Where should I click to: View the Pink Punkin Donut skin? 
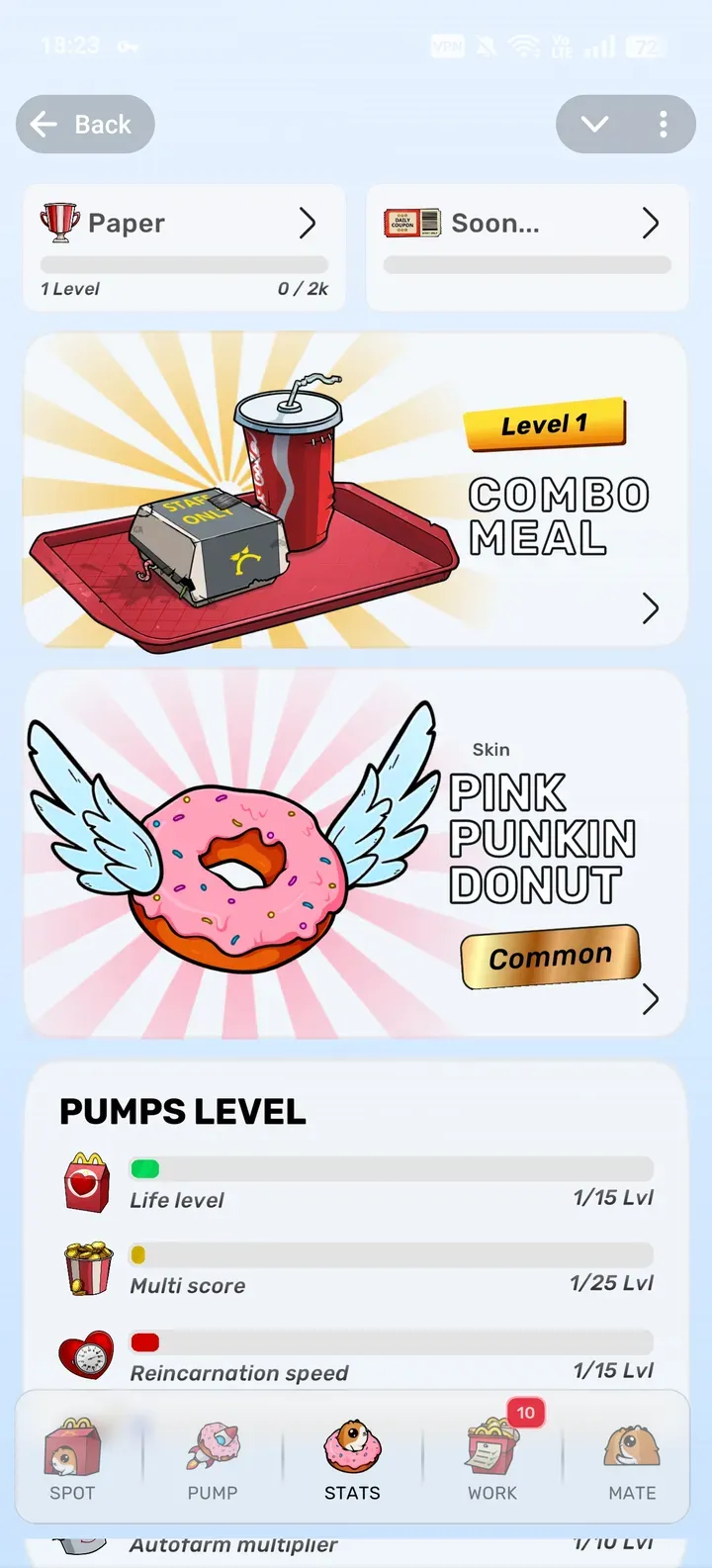pyautogui.click(x=355, y=854)
